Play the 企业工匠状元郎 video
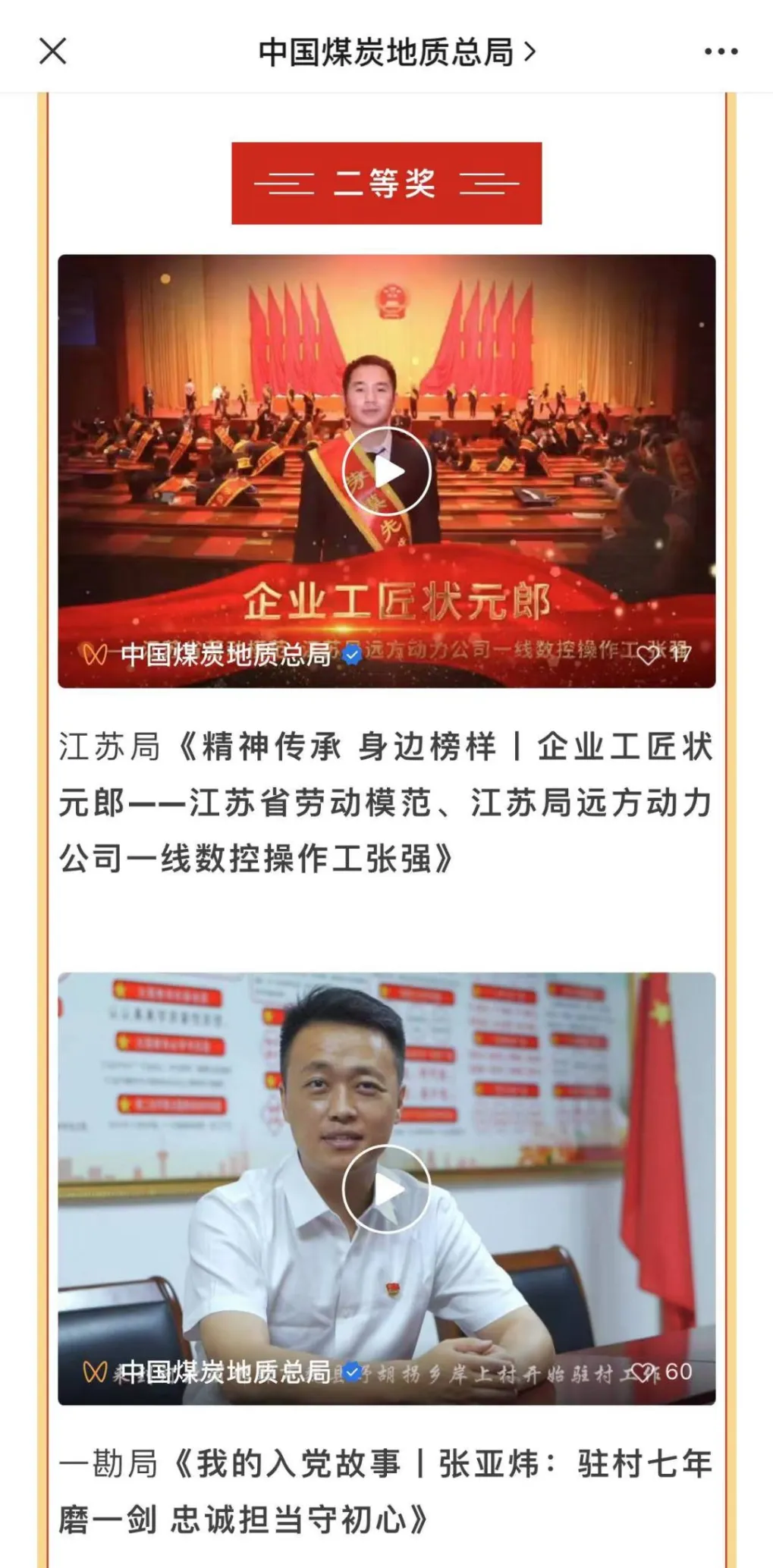 [387, 471]
